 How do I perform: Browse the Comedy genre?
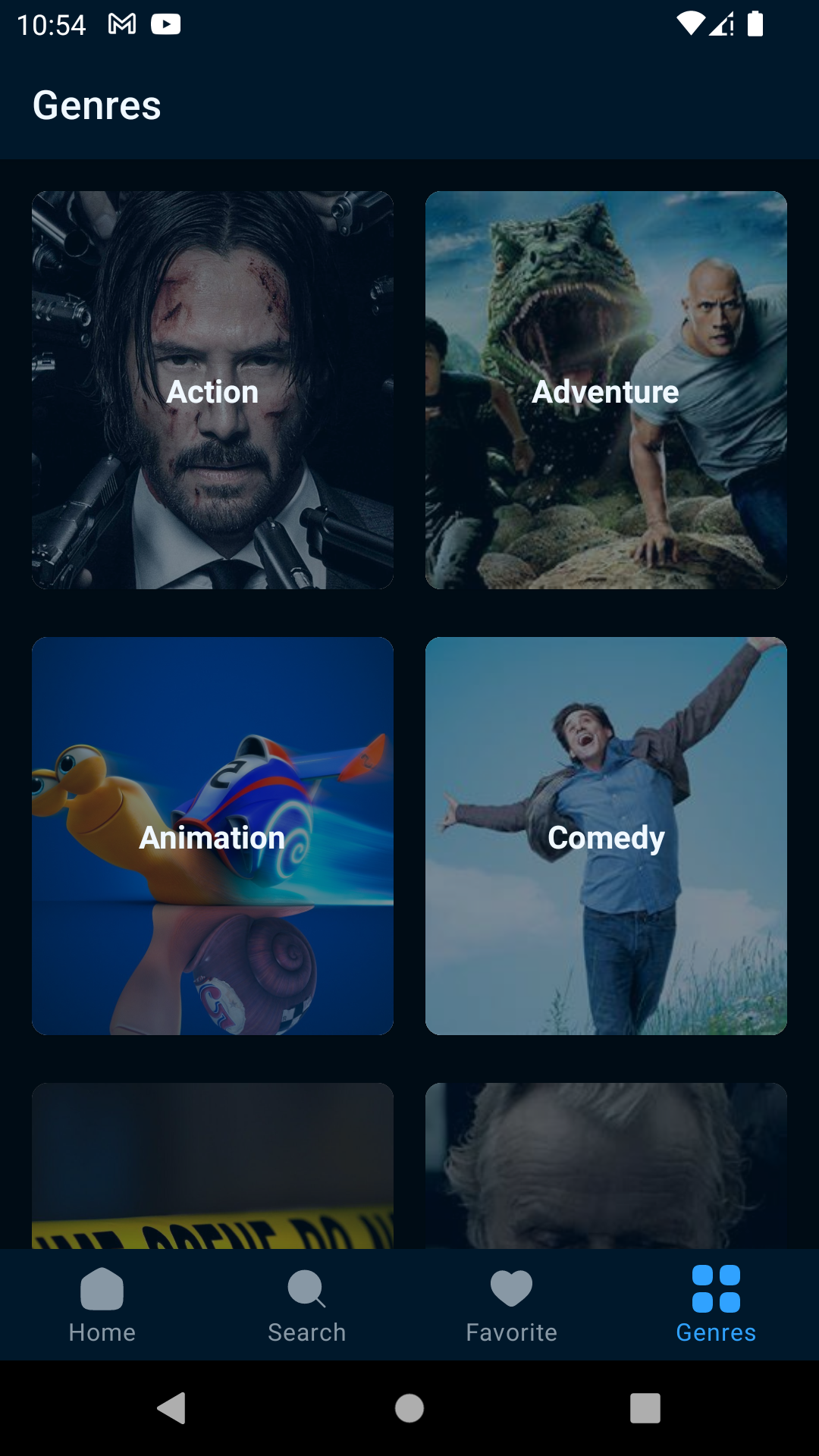606,836
